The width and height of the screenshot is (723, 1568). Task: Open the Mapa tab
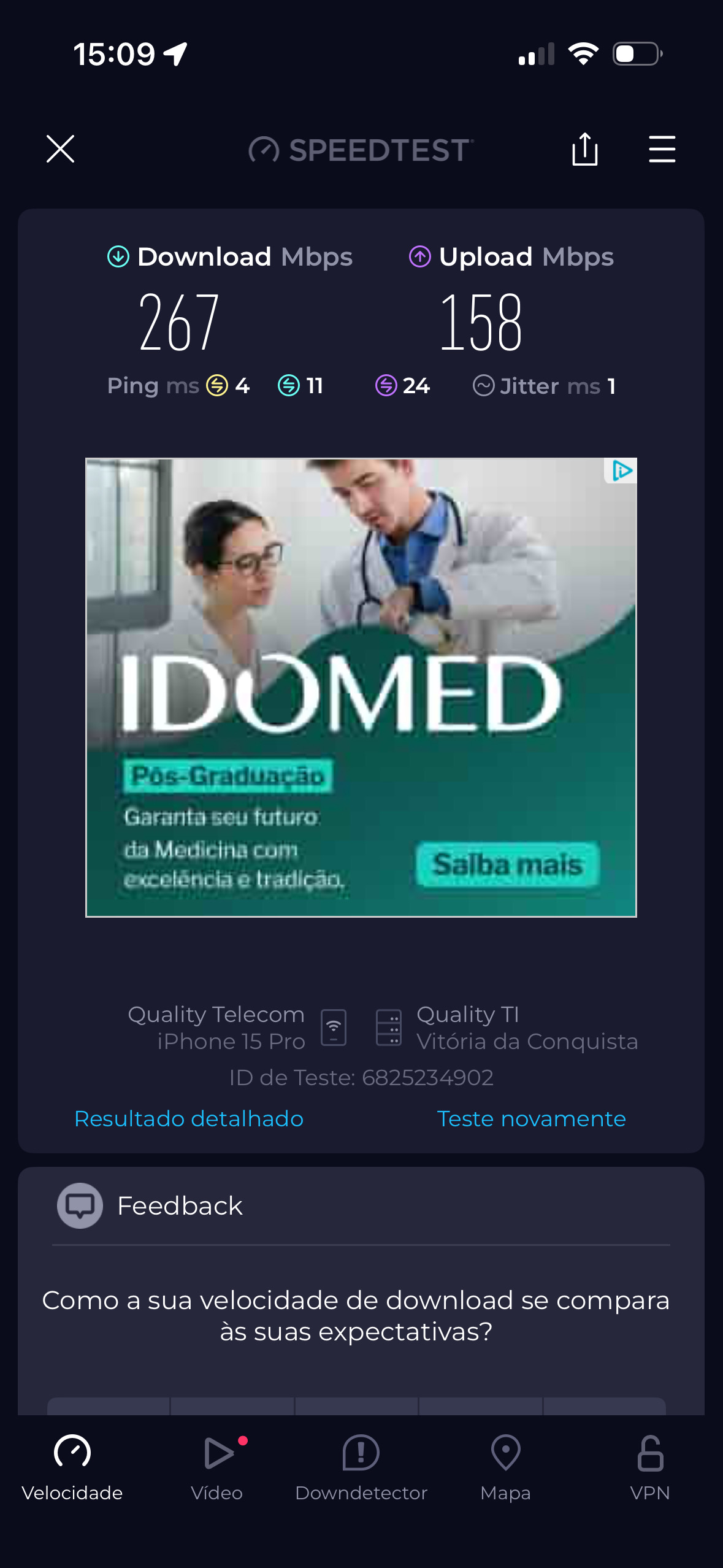pyautogui.click(x=505, y=1466)
